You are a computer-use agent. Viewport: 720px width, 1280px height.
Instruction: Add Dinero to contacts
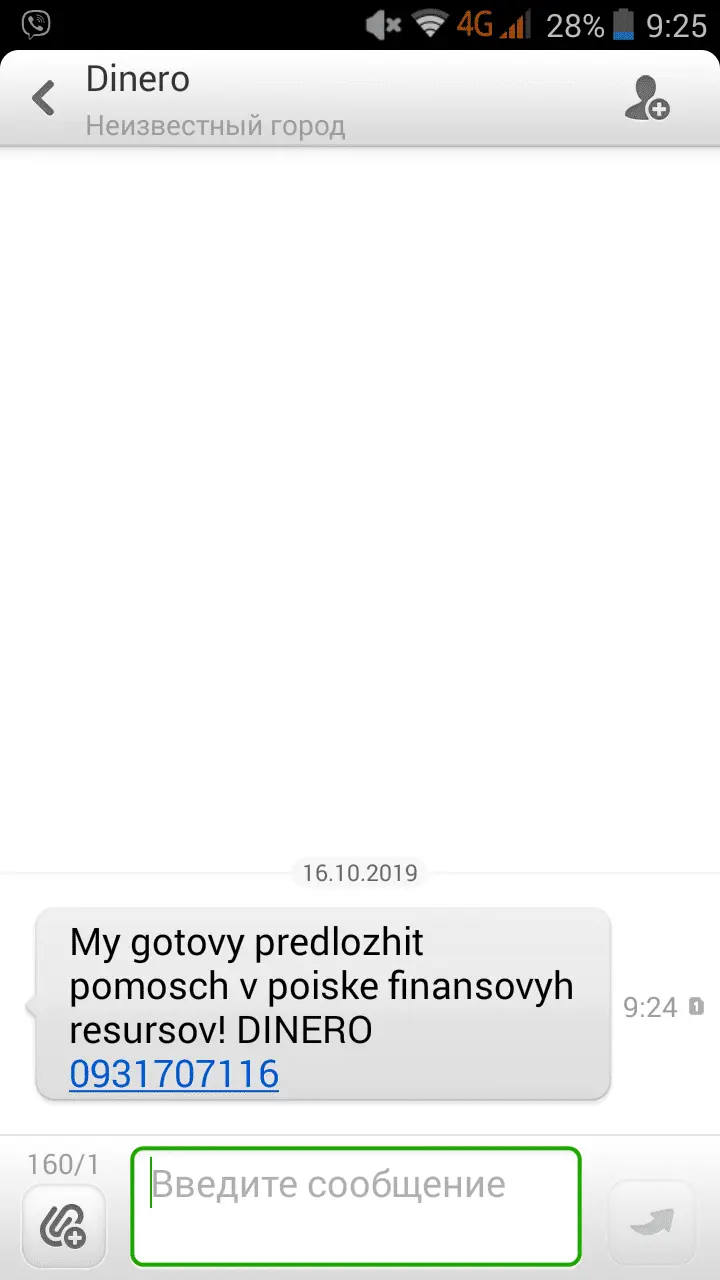(x=645, y=98)
